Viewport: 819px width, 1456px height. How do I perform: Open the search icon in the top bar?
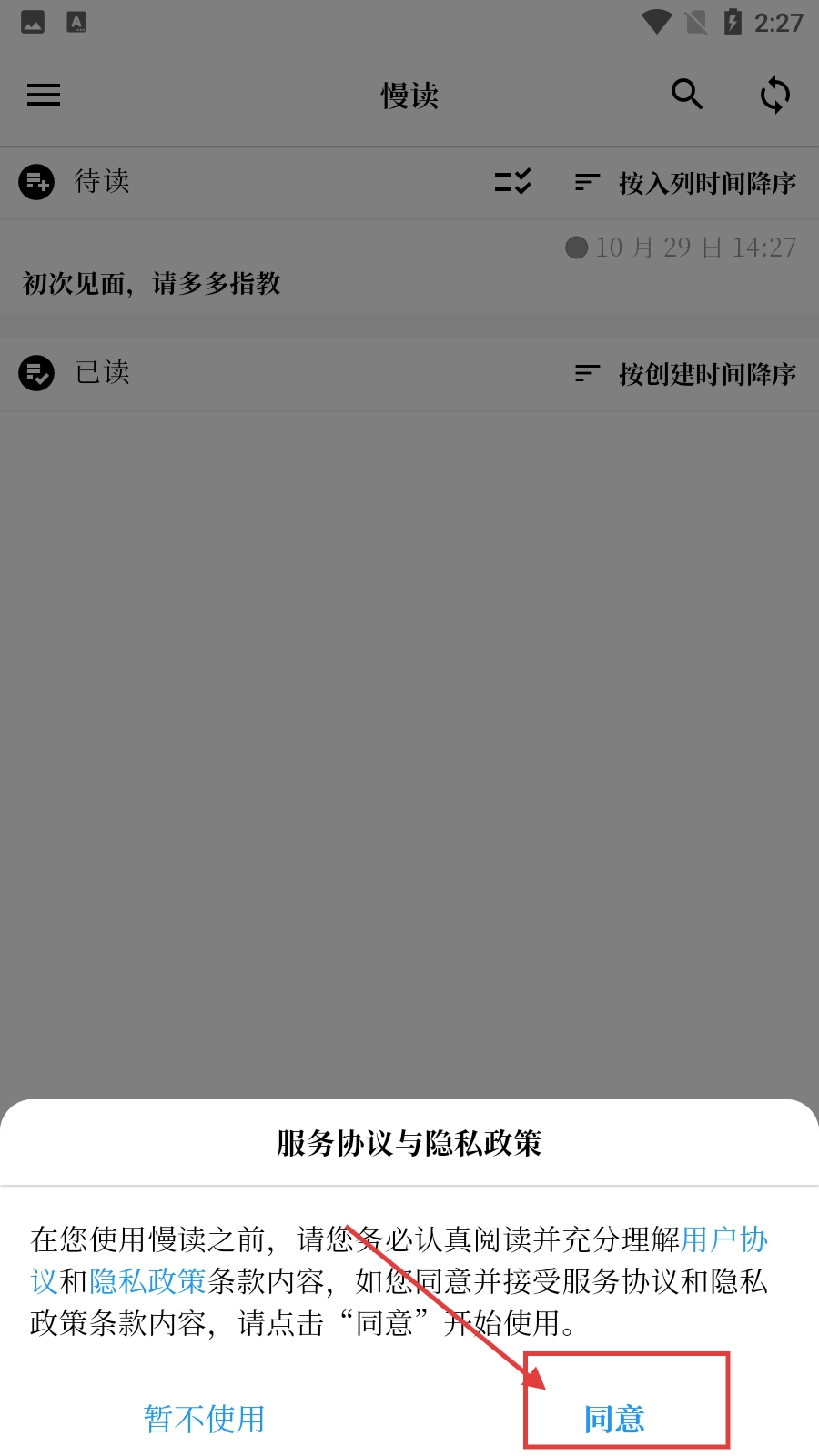[687, 95]
